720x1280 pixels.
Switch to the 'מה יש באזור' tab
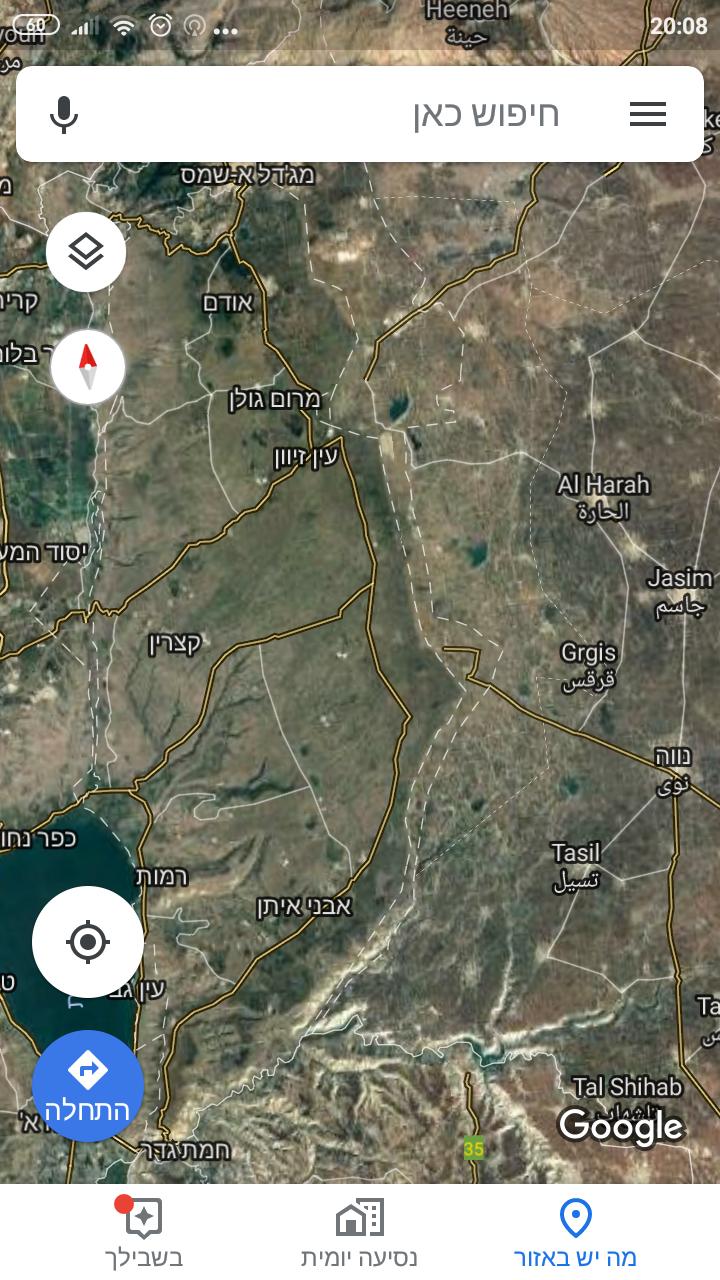pos(575,1234)
